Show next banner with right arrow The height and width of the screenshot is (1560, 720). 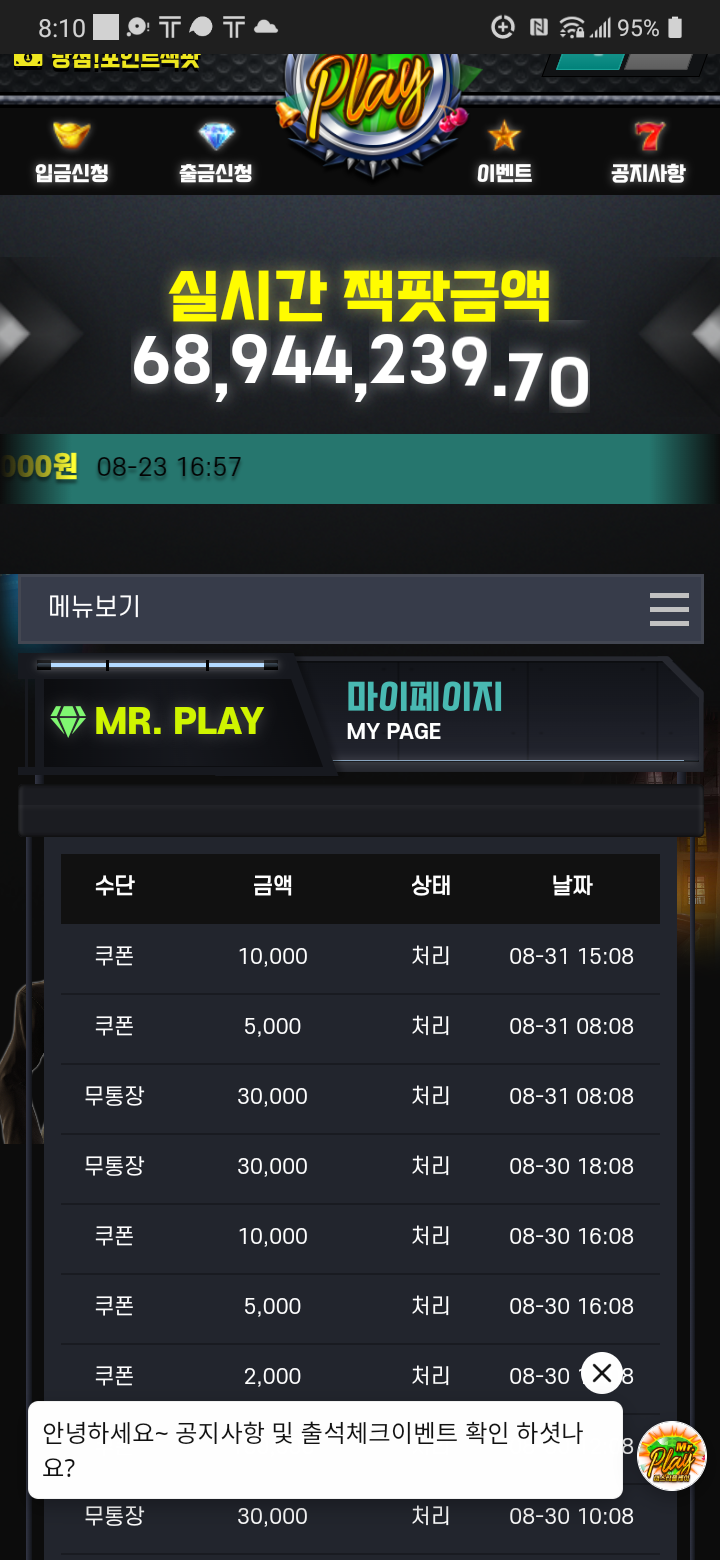click(x=704, y=333)
